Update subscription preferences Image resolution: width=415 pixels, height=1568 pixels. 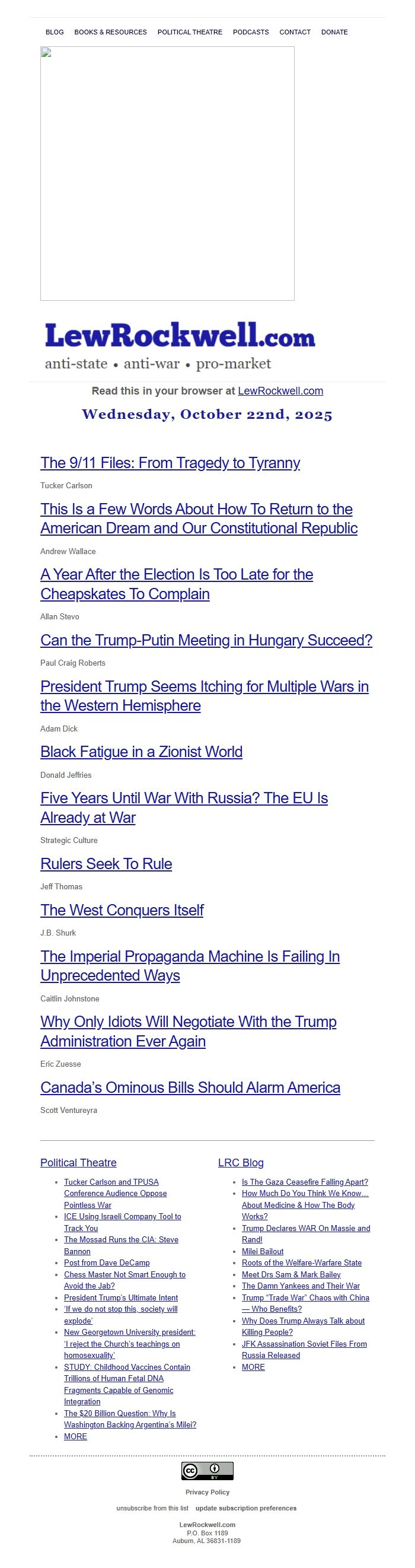[246, 1507]
